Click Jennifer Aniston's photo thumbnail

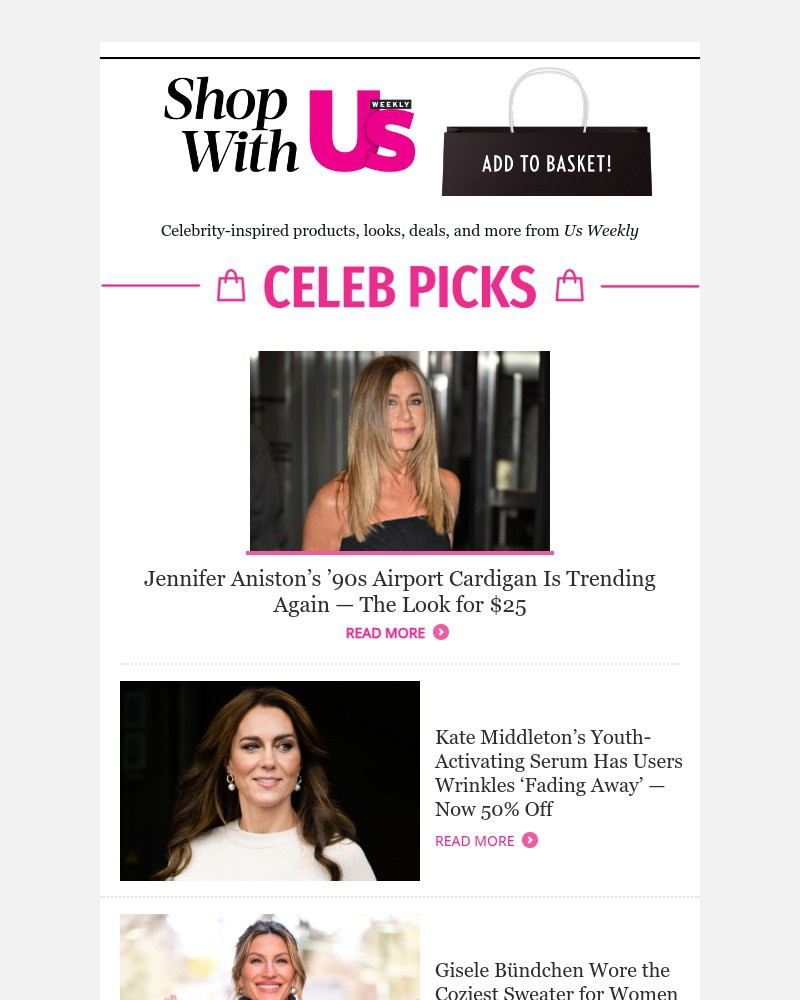pos(399,450)
